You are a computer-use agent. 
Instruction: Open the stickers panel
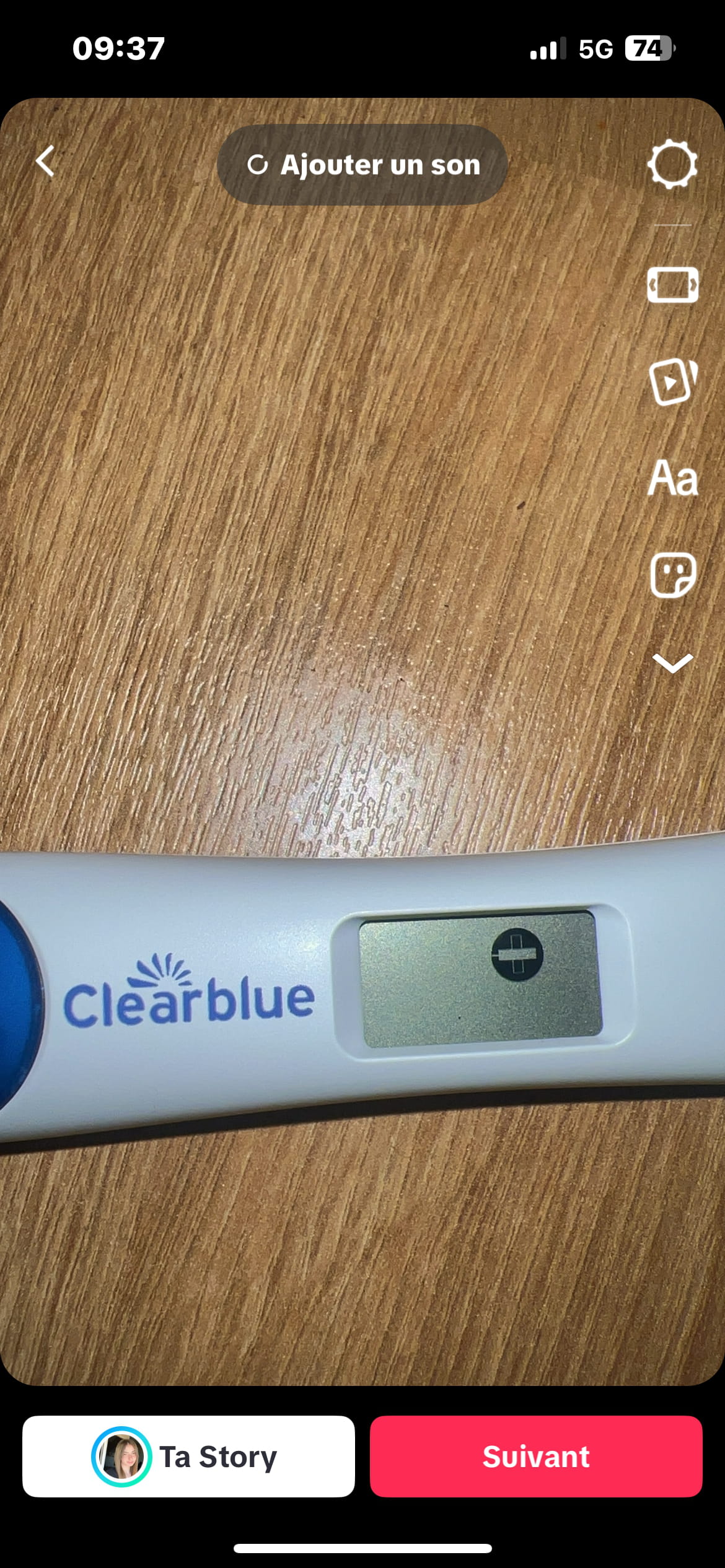pos(672,575)
